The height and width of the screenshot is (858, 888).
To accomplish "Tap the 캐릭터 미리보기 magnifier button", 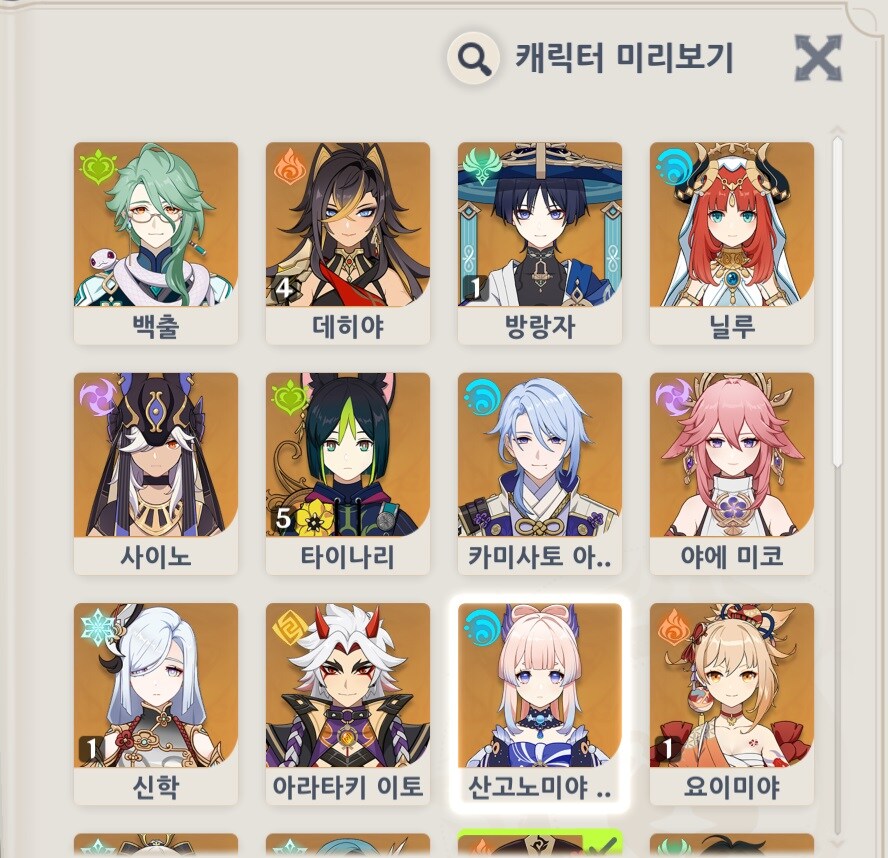I will [473, 59].
